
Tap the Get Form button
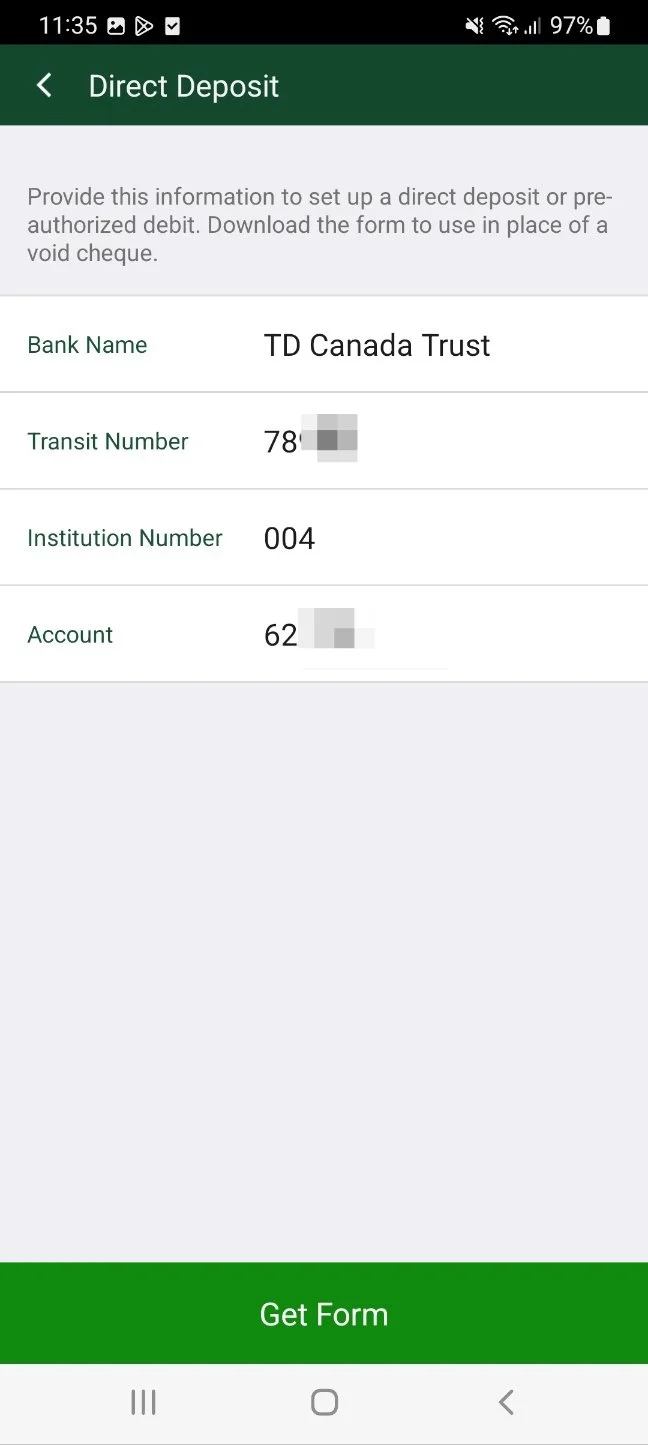coord(324,1313)
